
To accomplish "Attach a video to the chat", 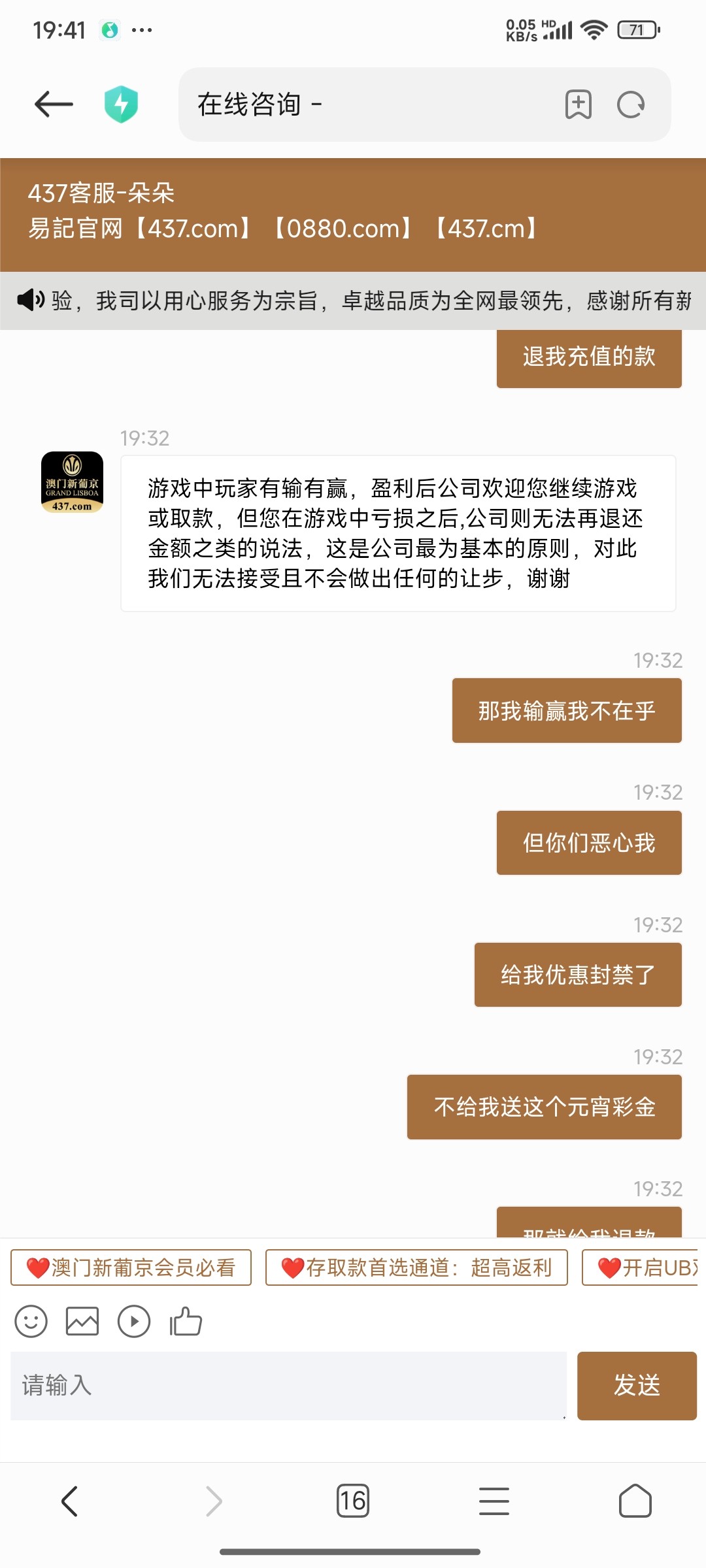I will click(x=134, y=1322).
